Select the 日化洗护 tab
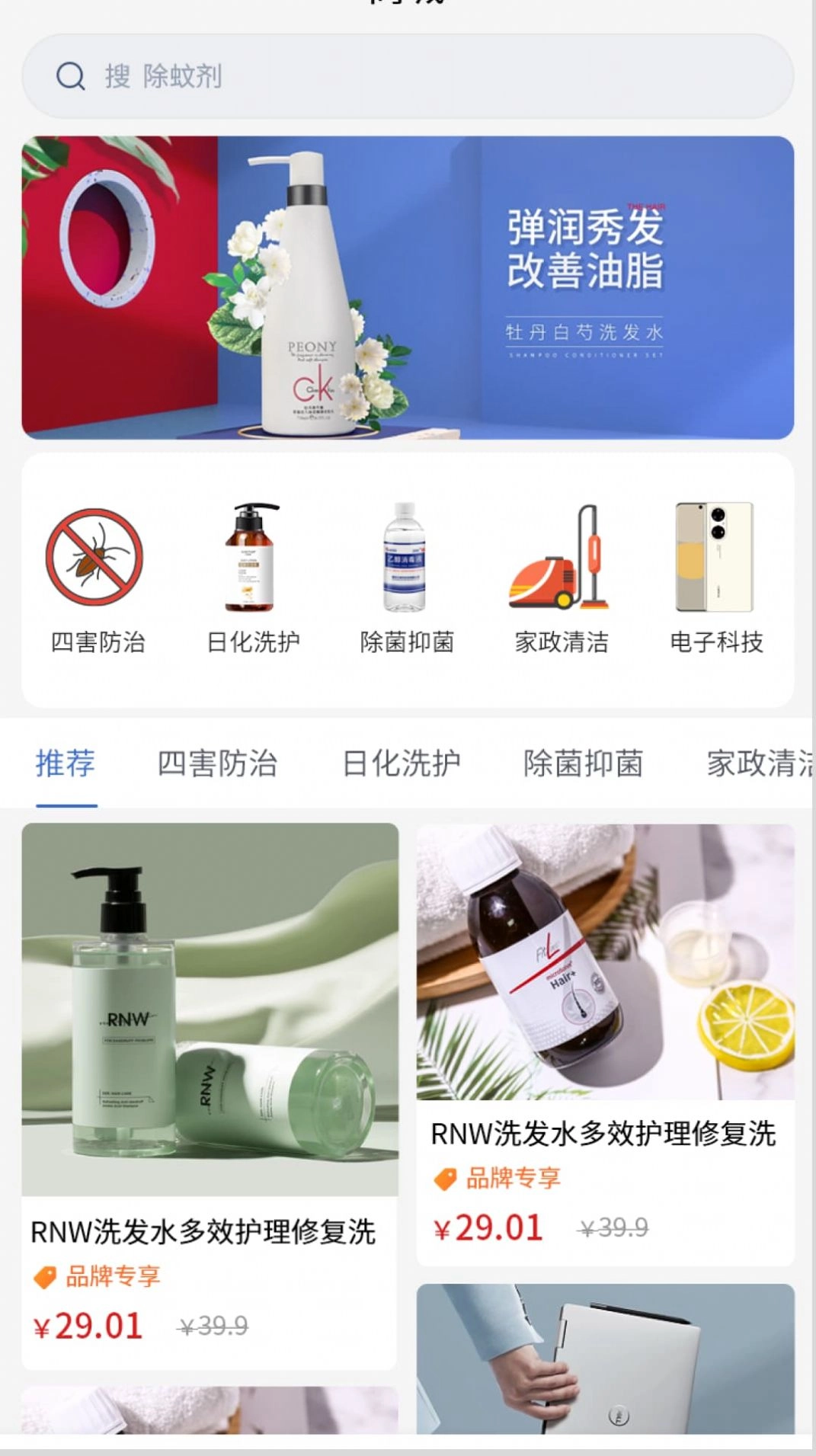 click(x=402, y=763)
